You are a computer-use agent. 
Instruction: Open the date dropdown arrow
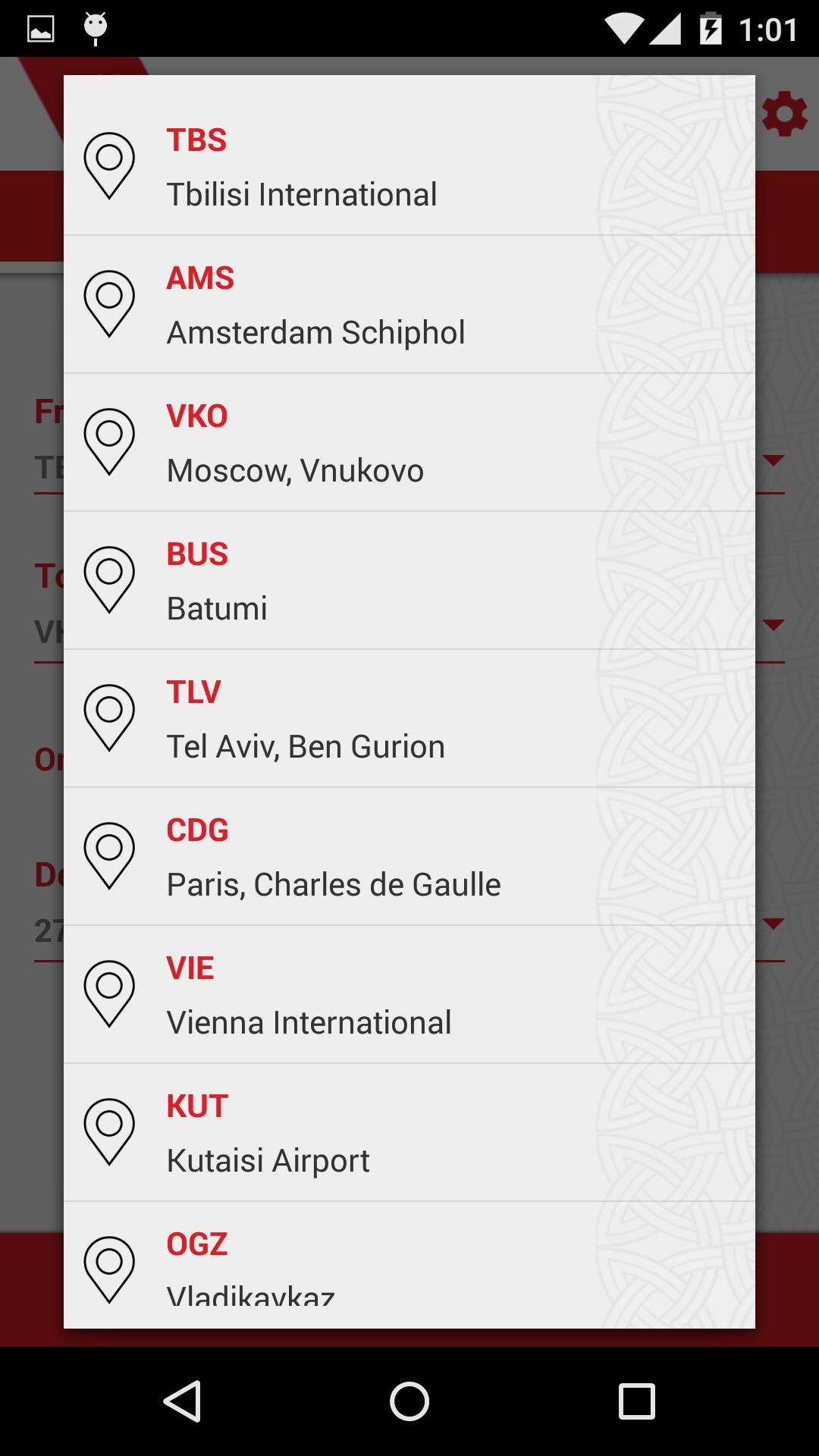(x=775, y=924)
